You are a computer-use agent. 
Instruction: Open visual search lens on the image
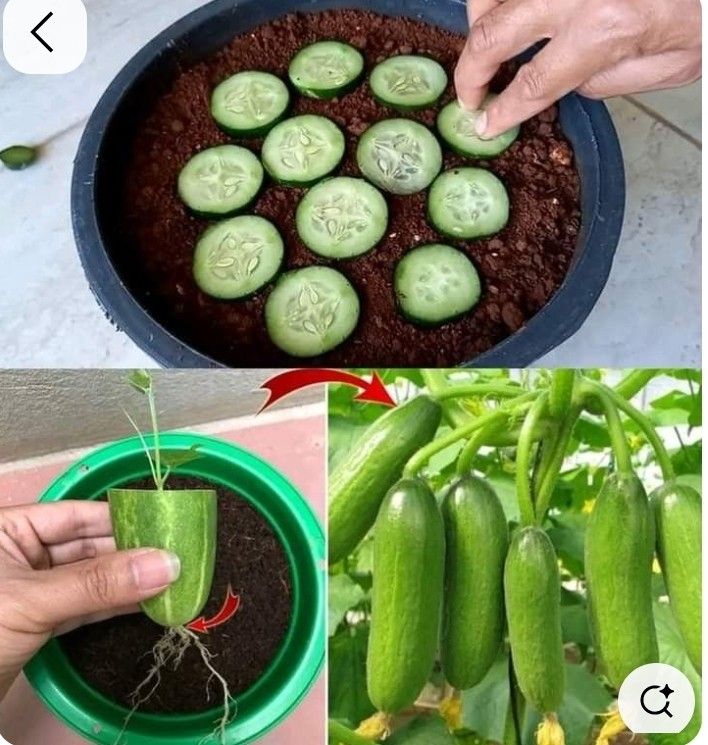tap(655, 699)
